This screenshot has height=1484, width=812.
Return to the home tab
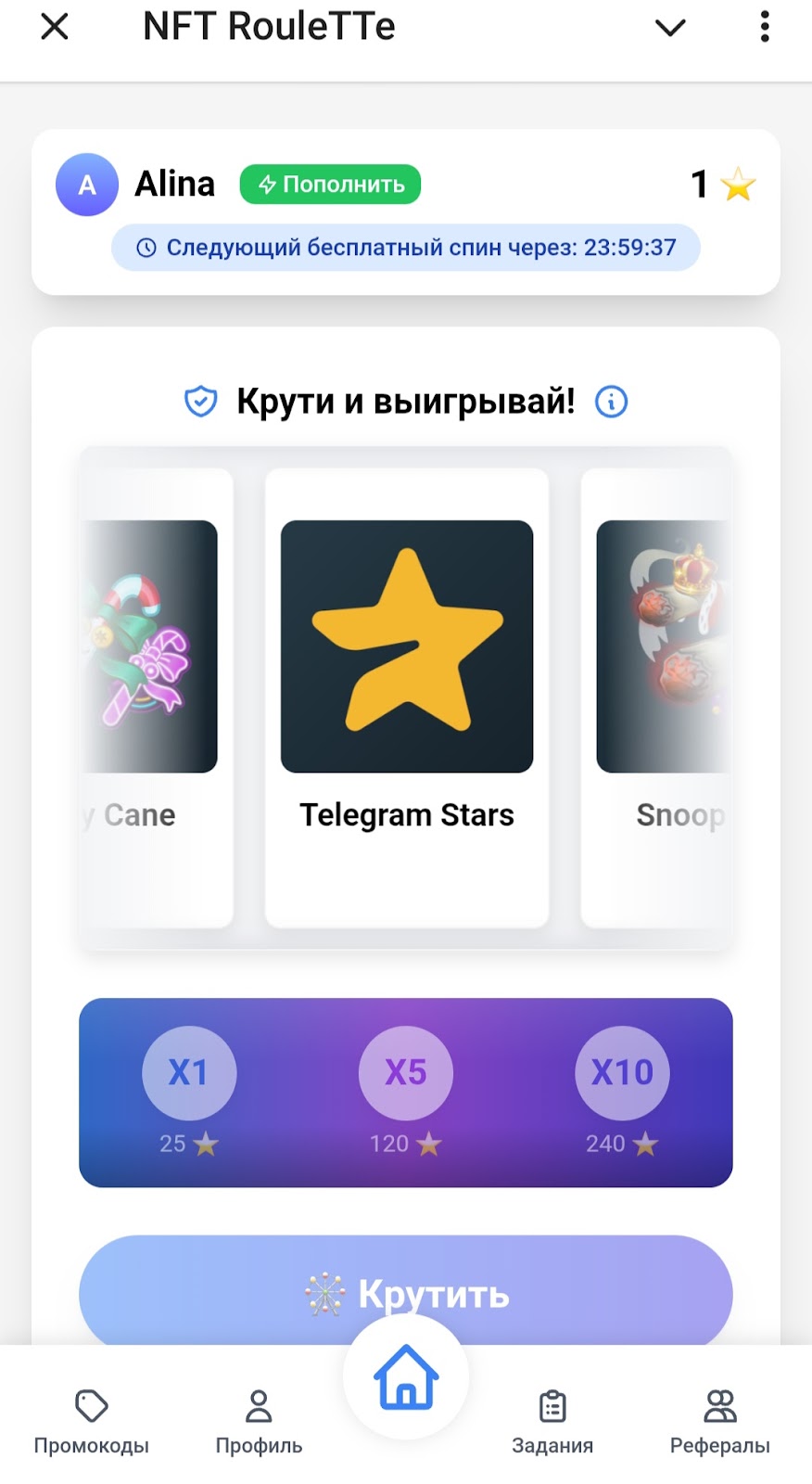tap(406, 1377)
